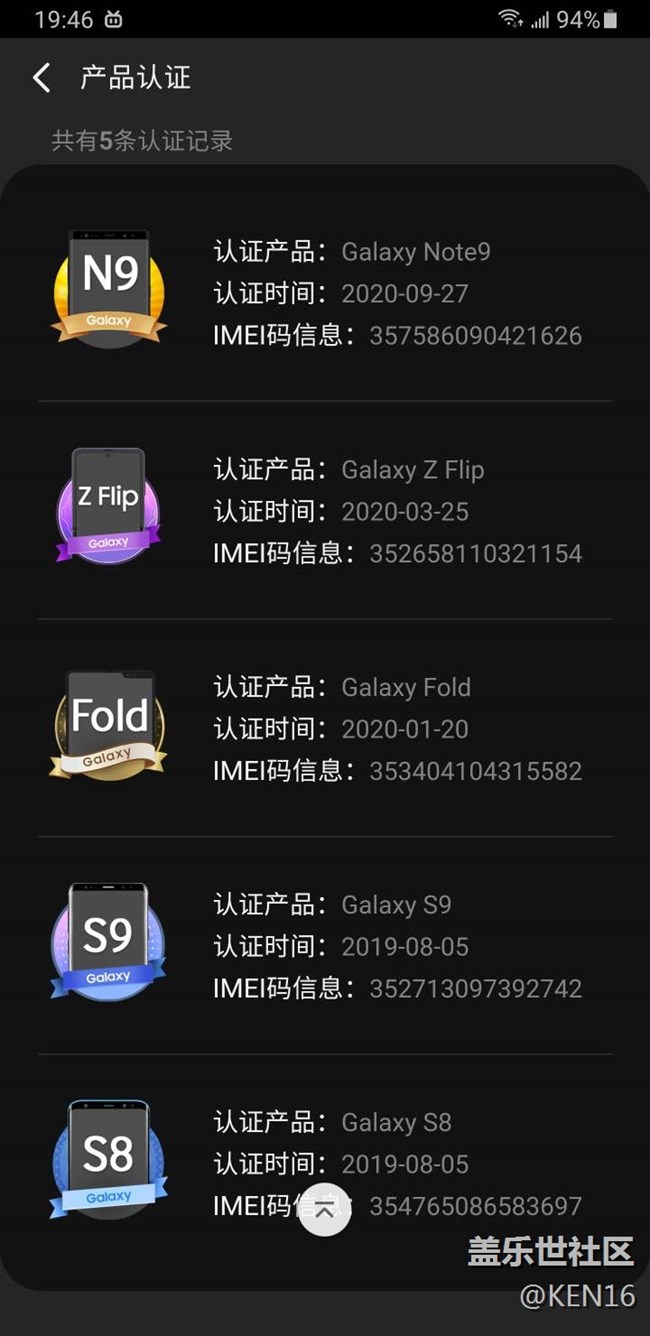The width and height of the screenshot is (650, 1336).
Task: Tap the floating scroll-to-top arrow button
Action: click(x=324, y=1209)
